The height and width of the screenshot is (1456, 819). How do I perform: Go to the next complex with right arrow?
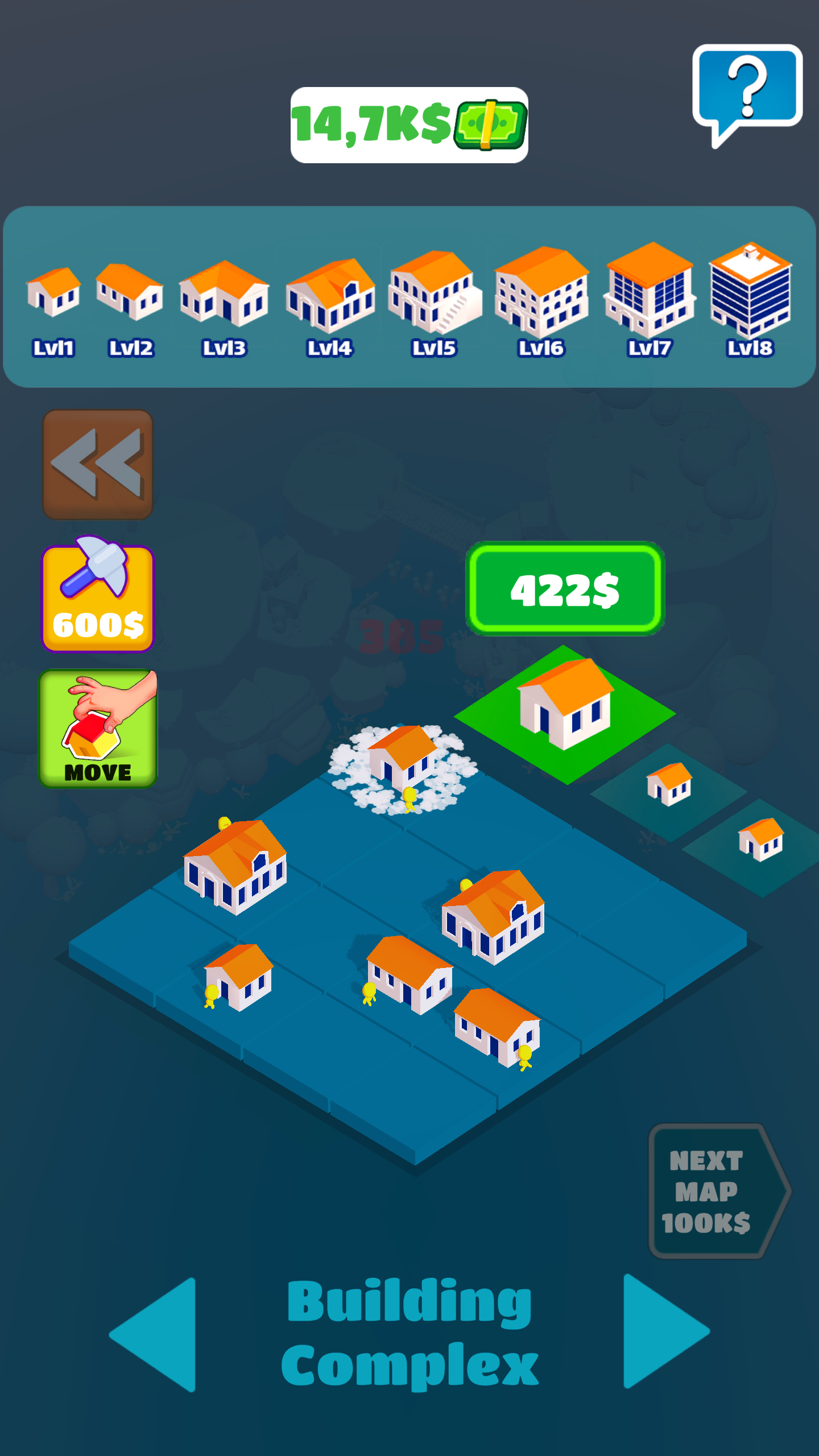coord(661,1331)
